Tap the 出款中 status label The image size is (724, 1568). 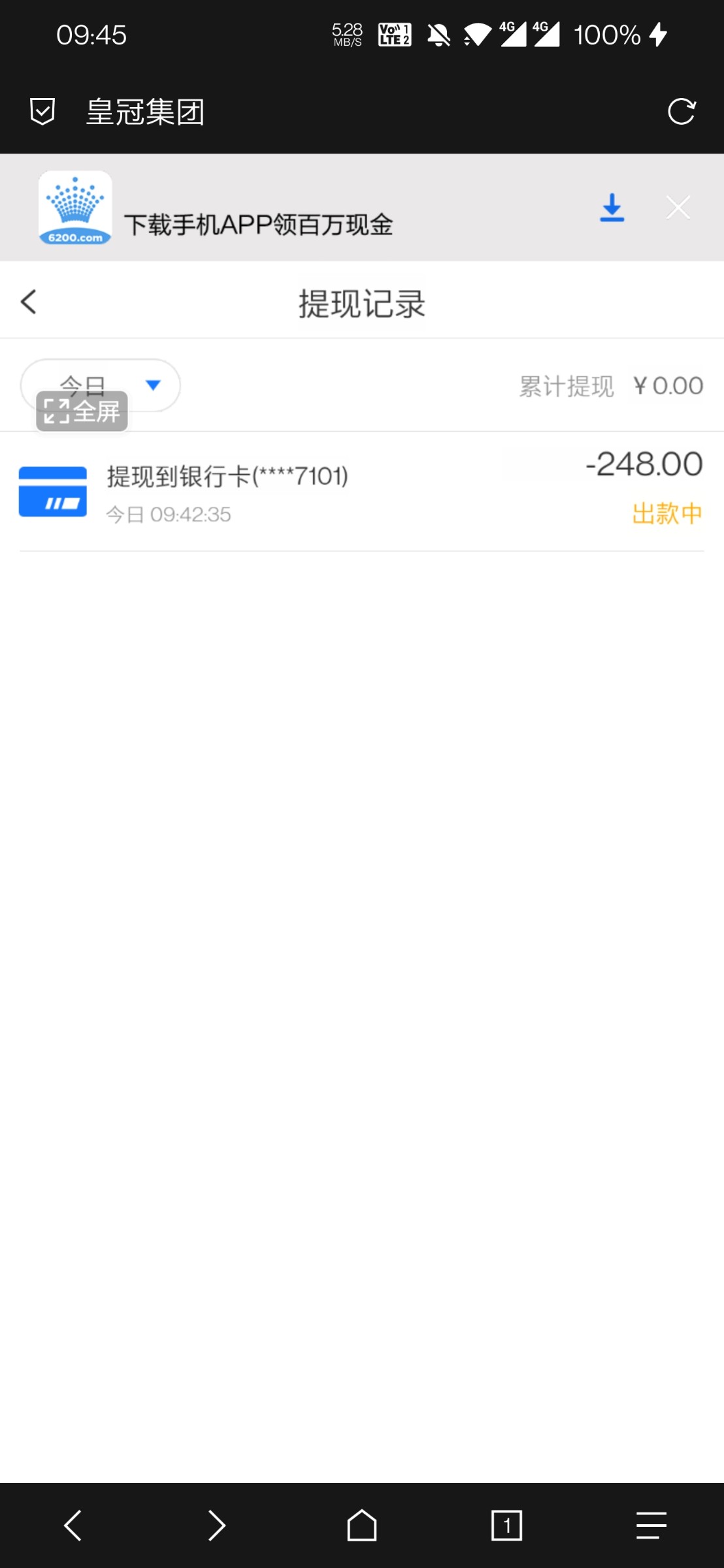[x=668, y=514]
